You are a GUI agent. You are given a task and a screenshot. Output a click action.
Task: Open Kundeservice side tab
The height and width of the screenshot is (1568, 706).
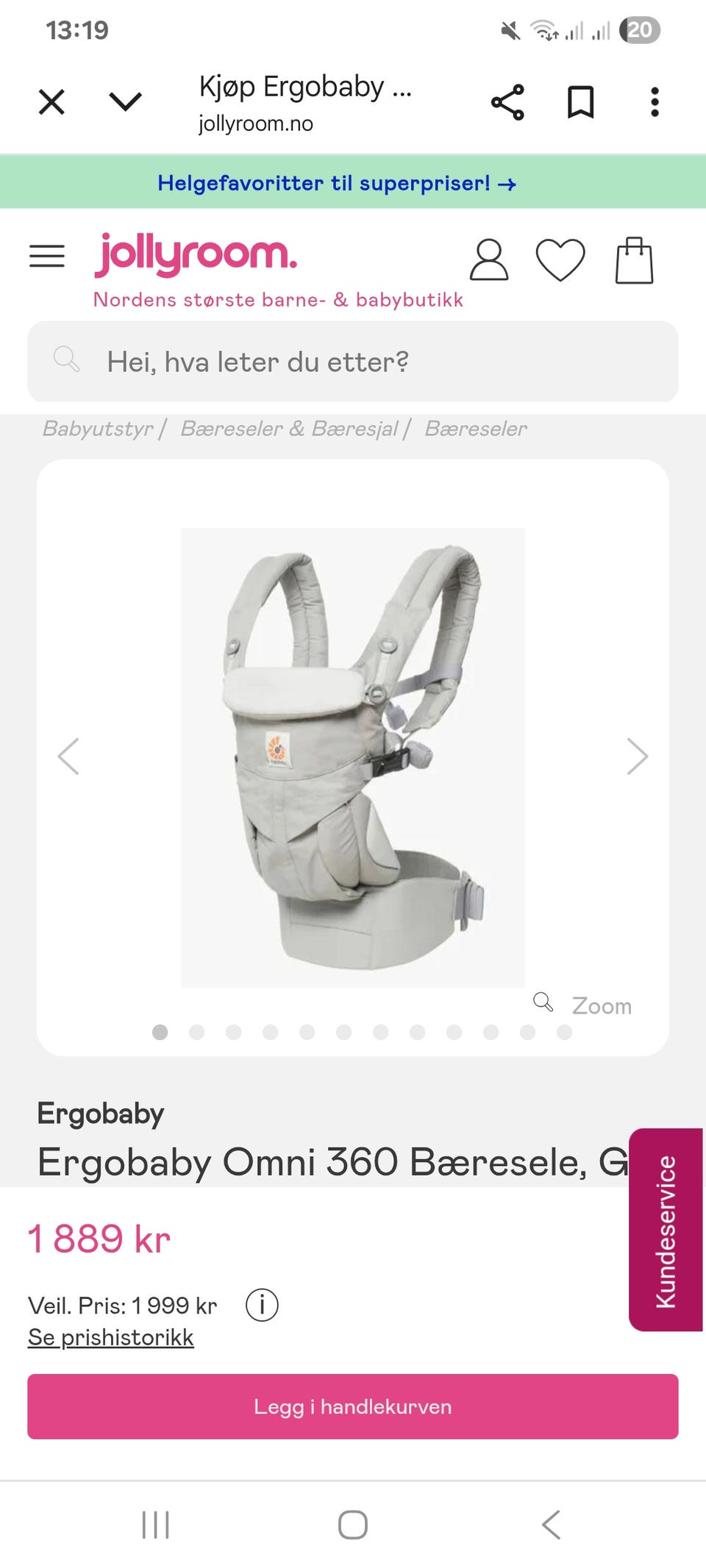(x=666, y=1230)
